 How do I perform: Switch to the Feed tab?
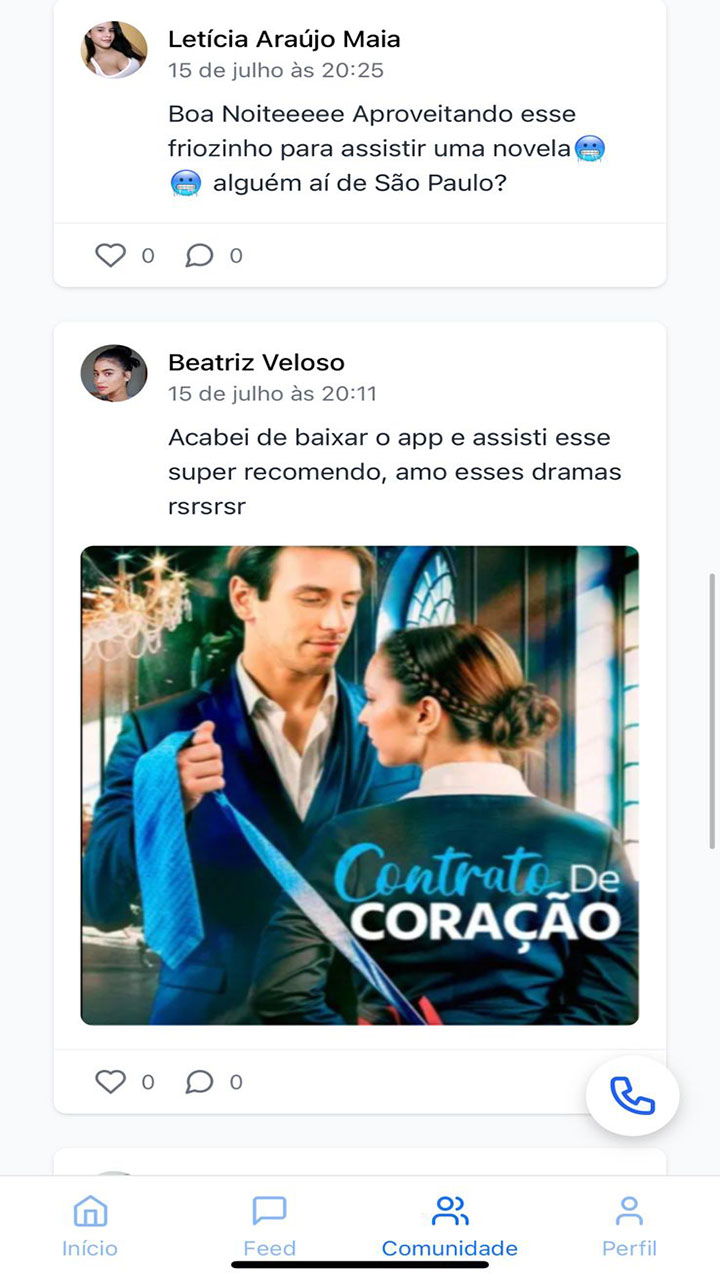269,1225
